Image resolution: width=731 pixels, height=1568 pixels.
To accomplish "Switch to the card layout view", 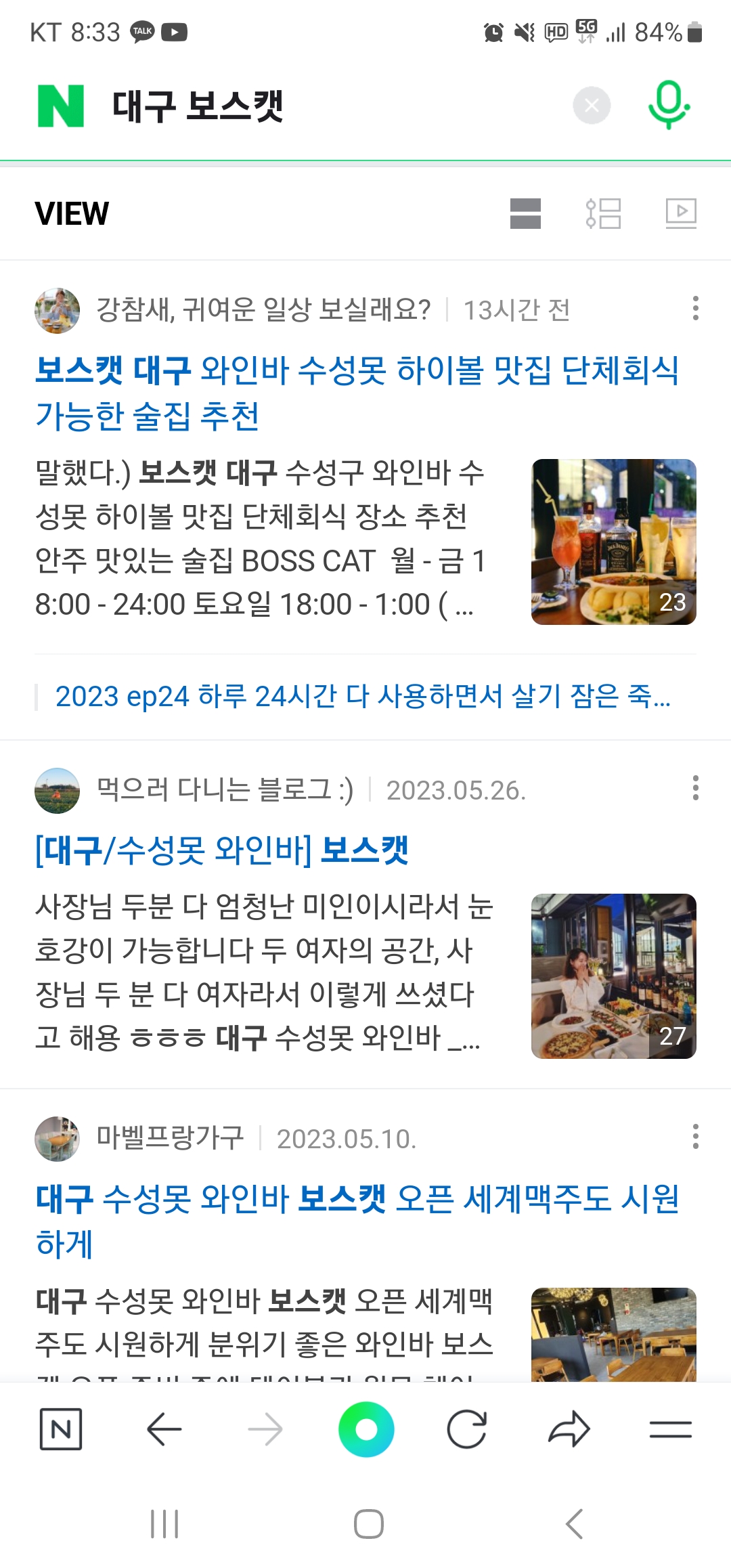I will coord(525,213).
